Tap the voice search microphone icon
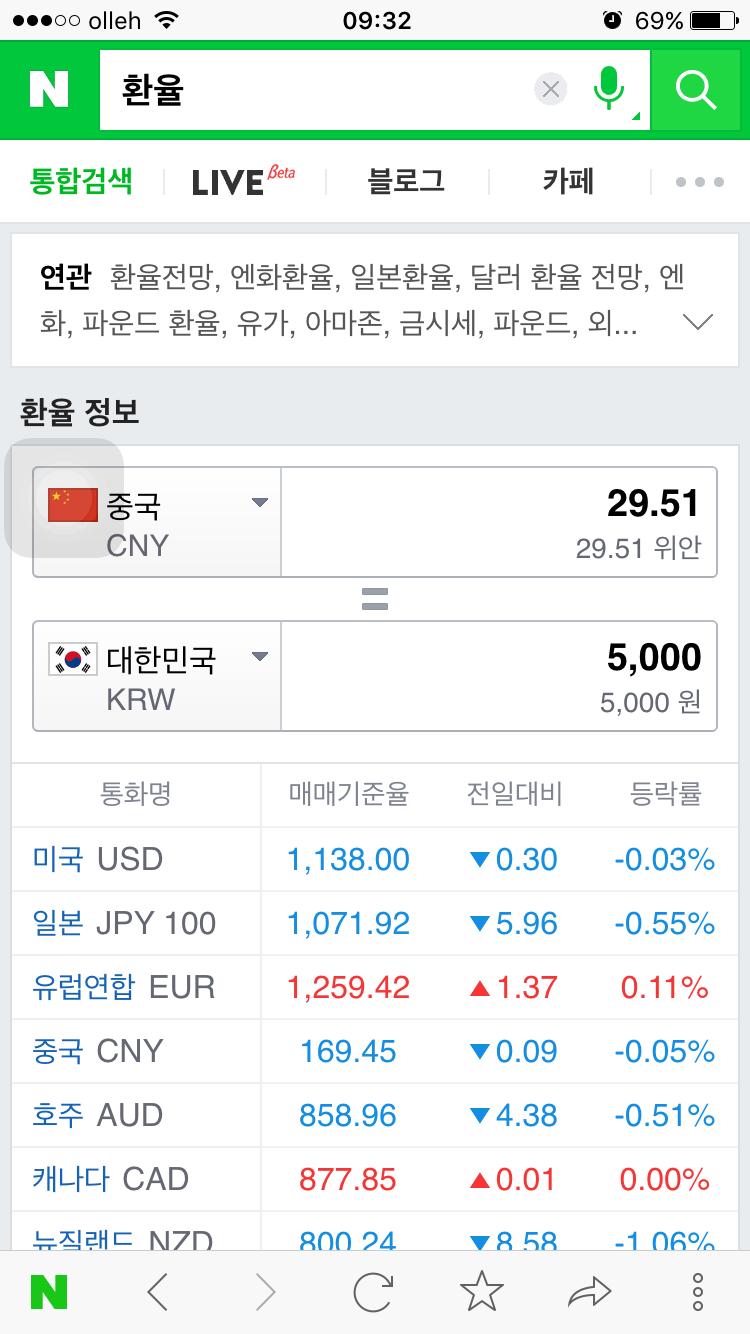This screenshot has height=1334, width=750. pos(610,89)
